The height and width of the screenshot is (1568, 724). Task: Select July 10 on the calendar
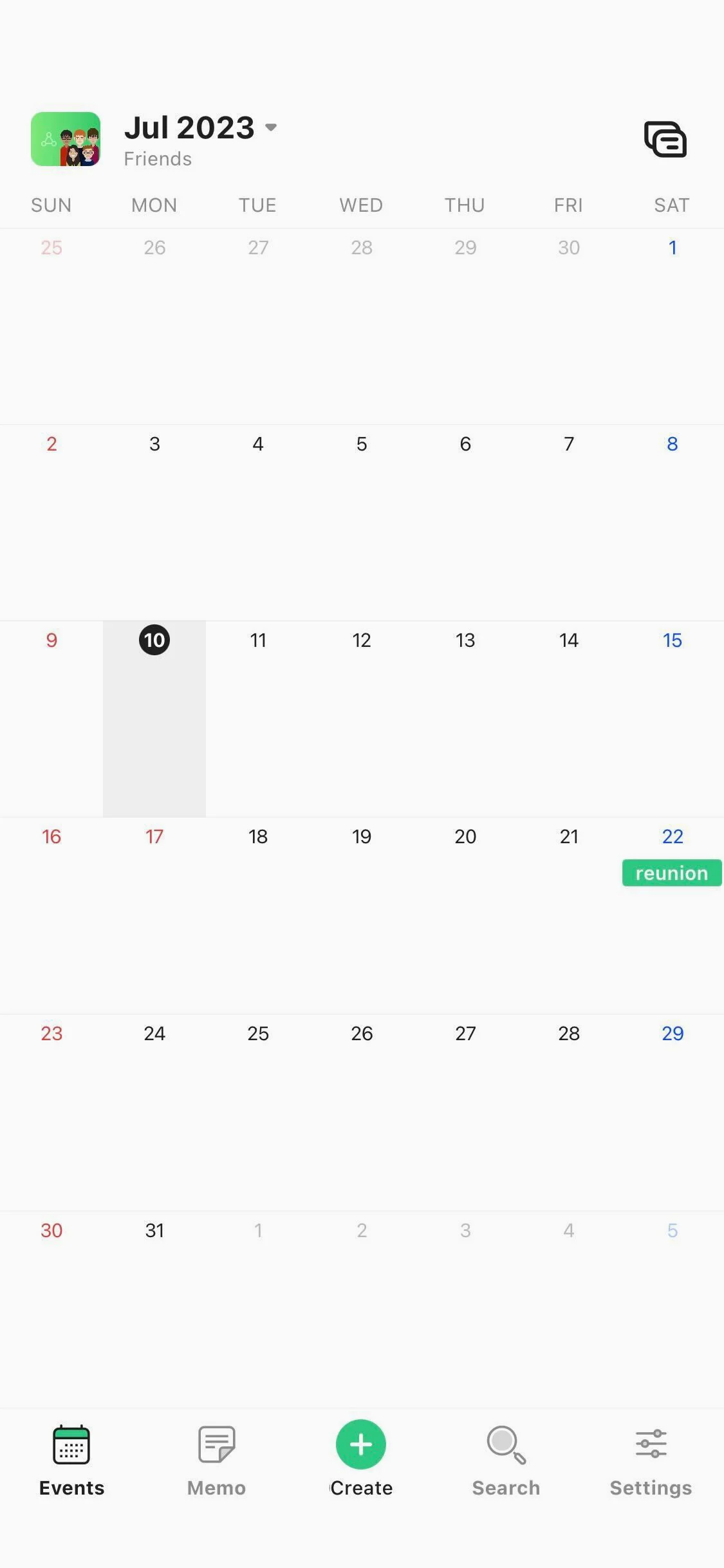pyautogui.click(x=154, y=640)
